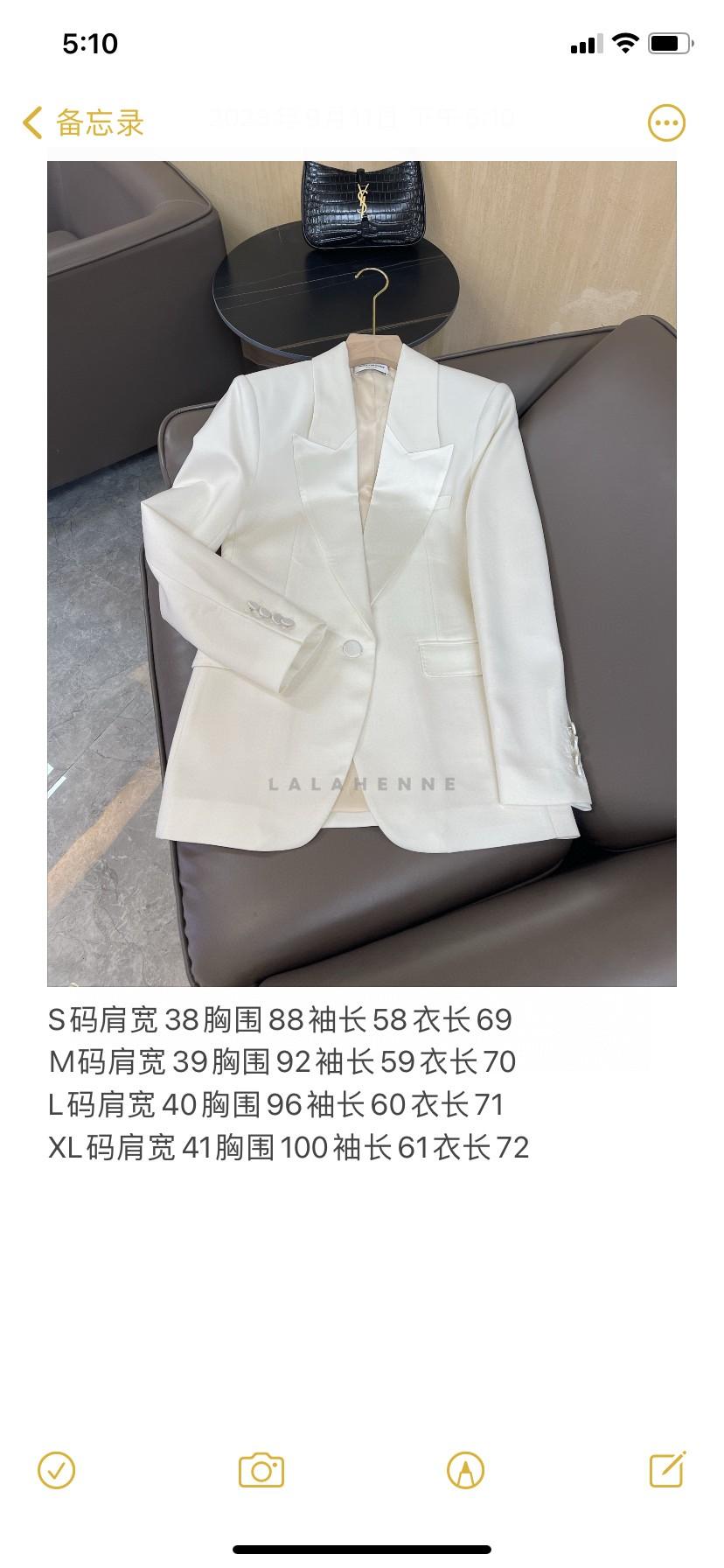Go back to 备忘录 notes list
Image resolution: width=724 pixels, height=1568 pixels.
[83, 122]
